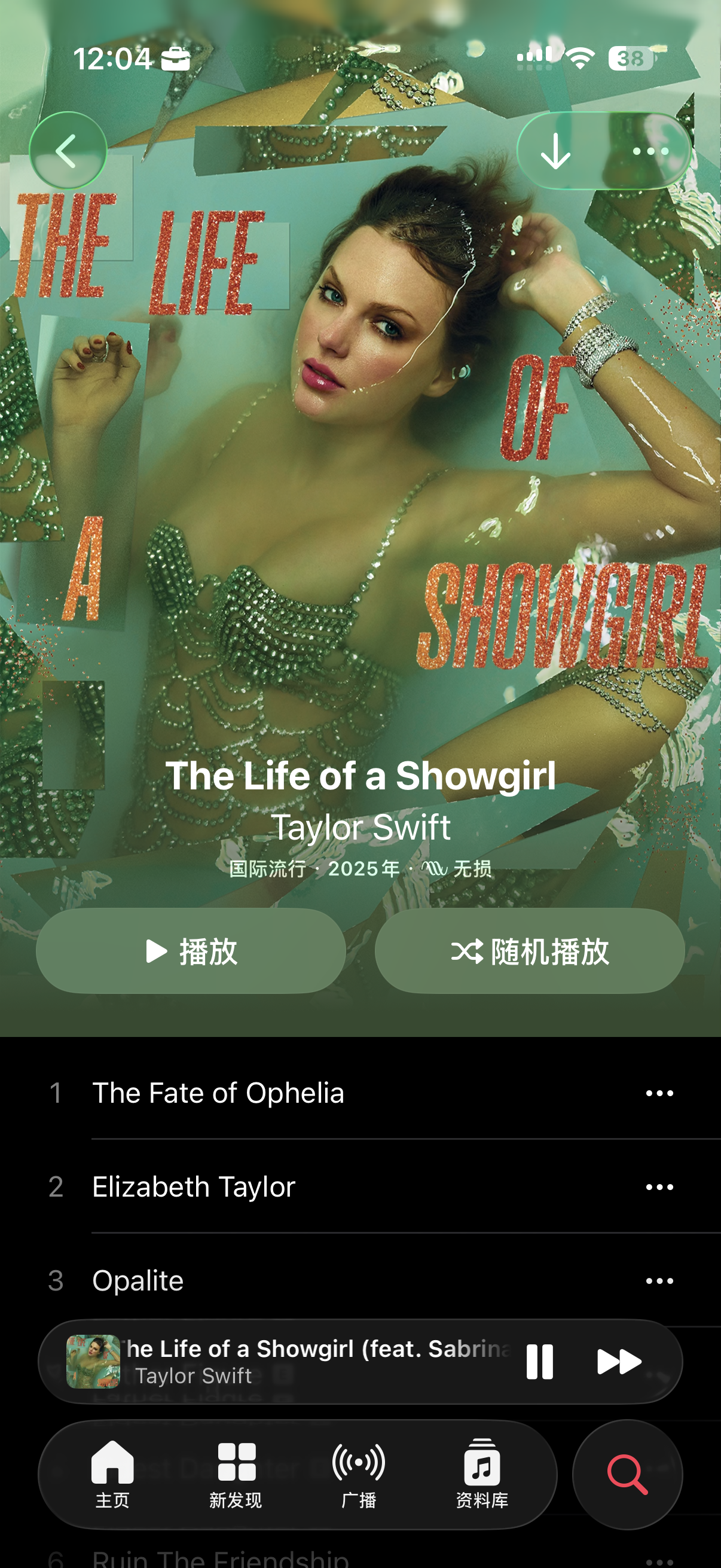Open more options for Elizabeth Taylor
The image size is (721, 1568).
click(659, 1187)
